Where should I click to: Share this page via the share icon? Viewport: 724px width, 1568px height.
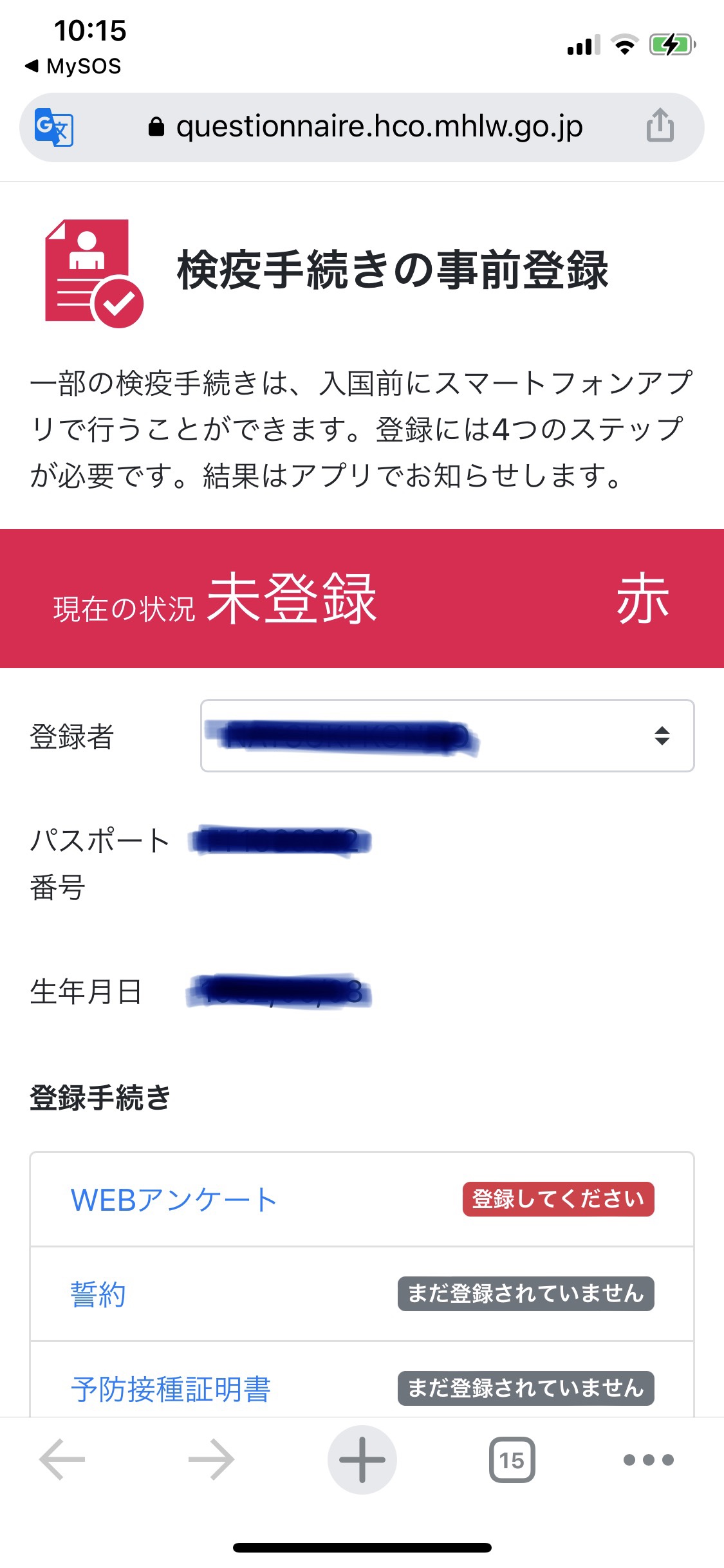point(660,125)
